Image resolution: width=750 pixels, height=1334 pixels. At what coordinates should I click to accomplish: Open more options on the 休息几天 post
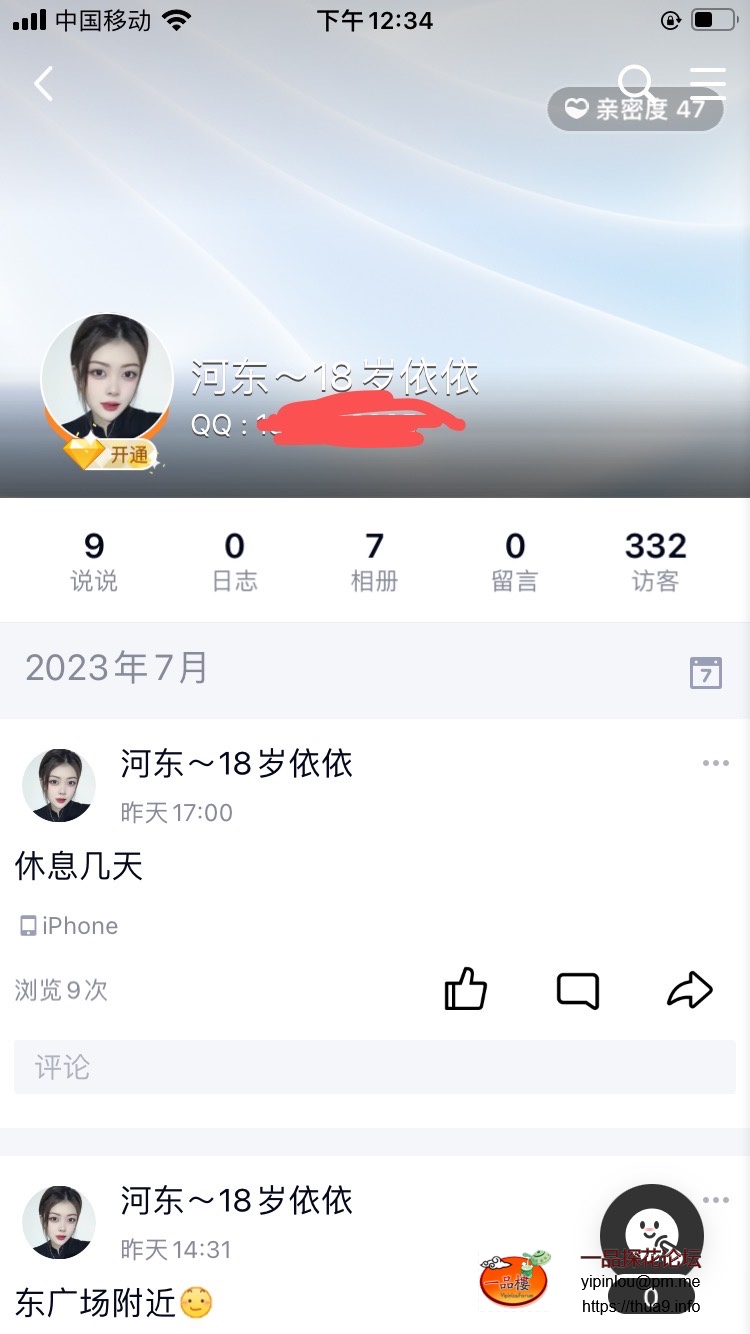click(x=715, y=763)
